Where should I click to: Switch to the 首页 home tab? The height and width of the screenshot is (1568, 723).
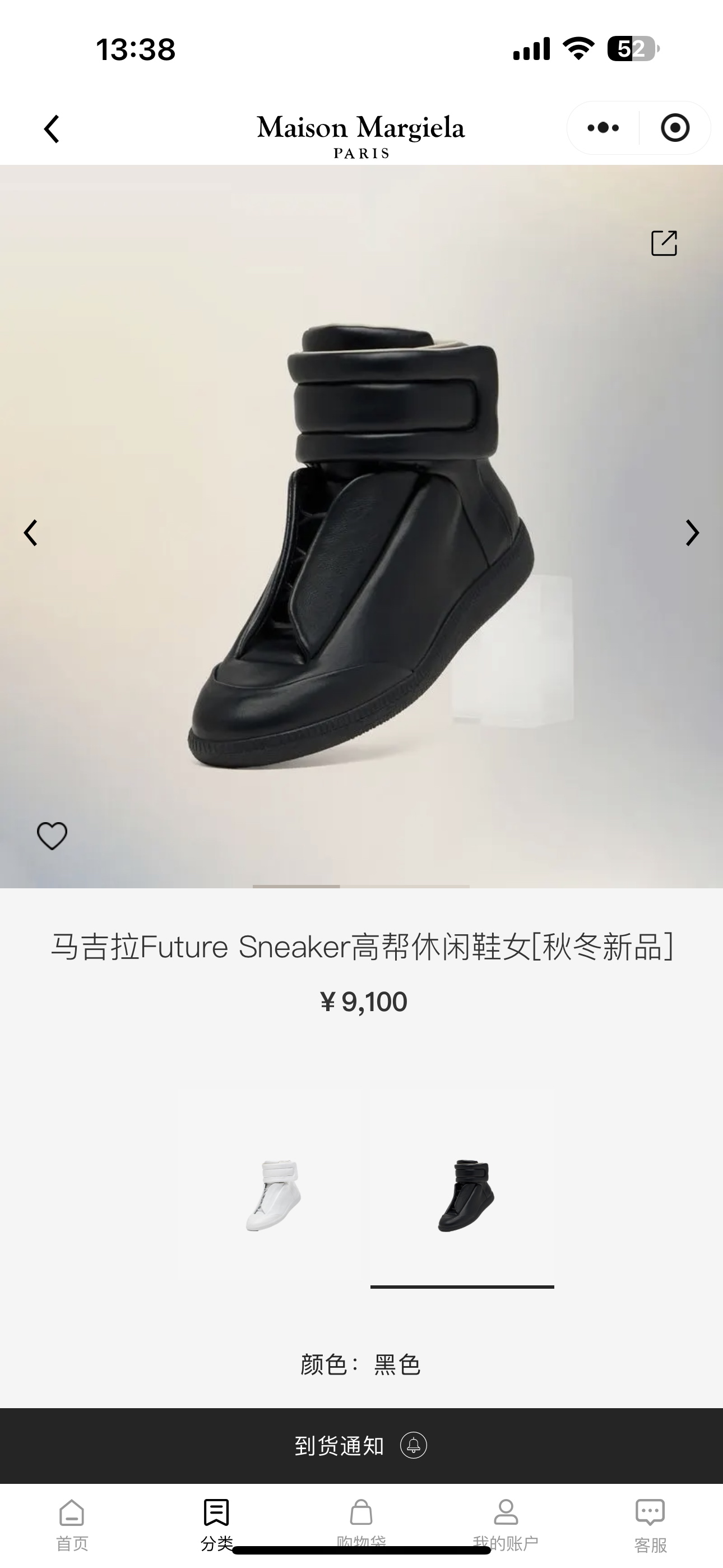pos(72,1525)
